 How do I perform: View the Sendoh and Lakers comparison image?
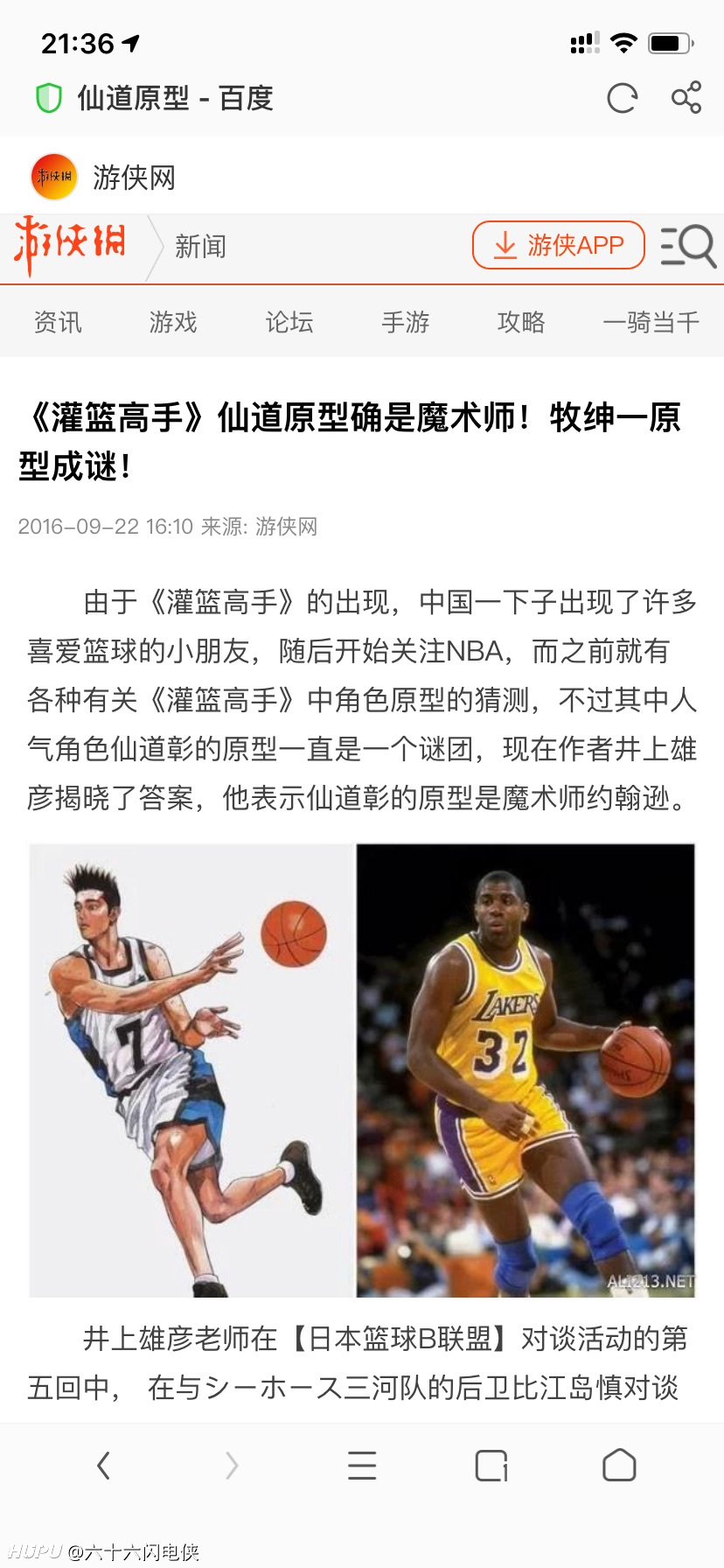tap(362, 1070)
